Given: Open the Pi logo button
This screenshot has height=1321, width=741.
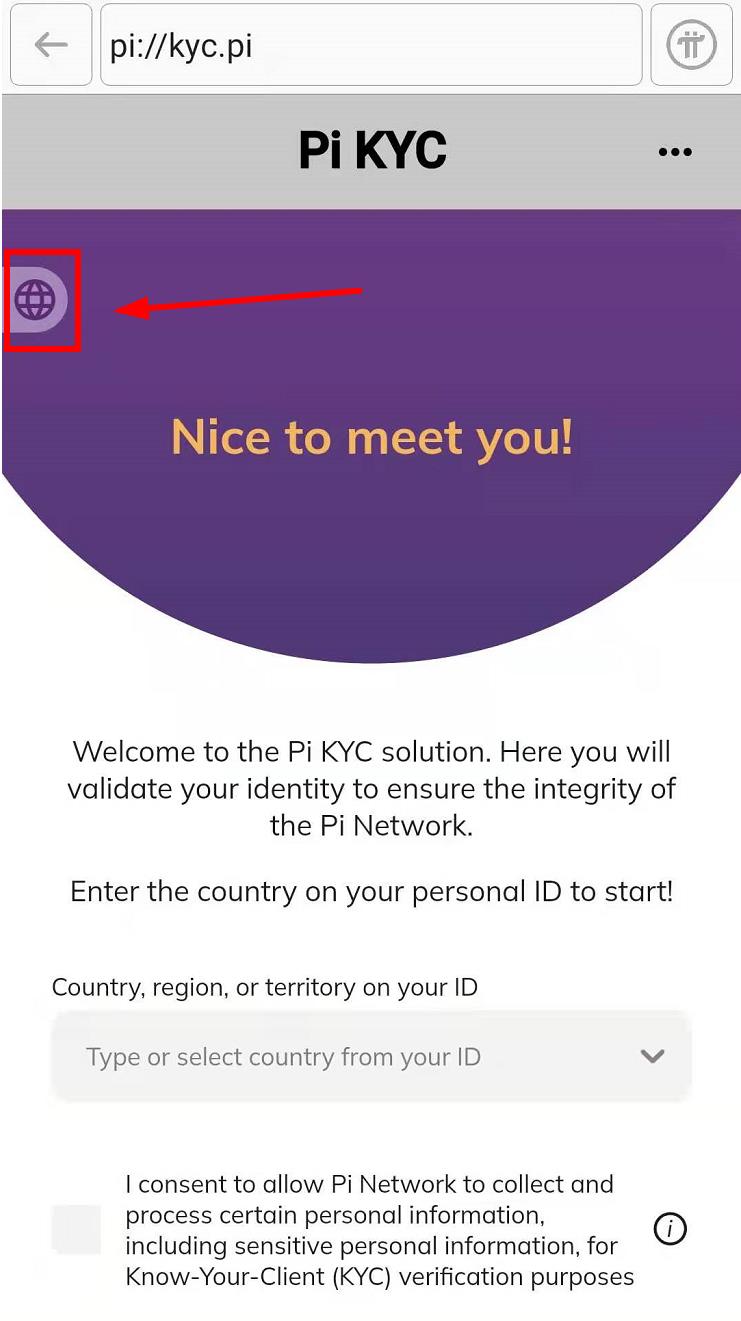Looking at the screenshot, I should tap(692, 46).
